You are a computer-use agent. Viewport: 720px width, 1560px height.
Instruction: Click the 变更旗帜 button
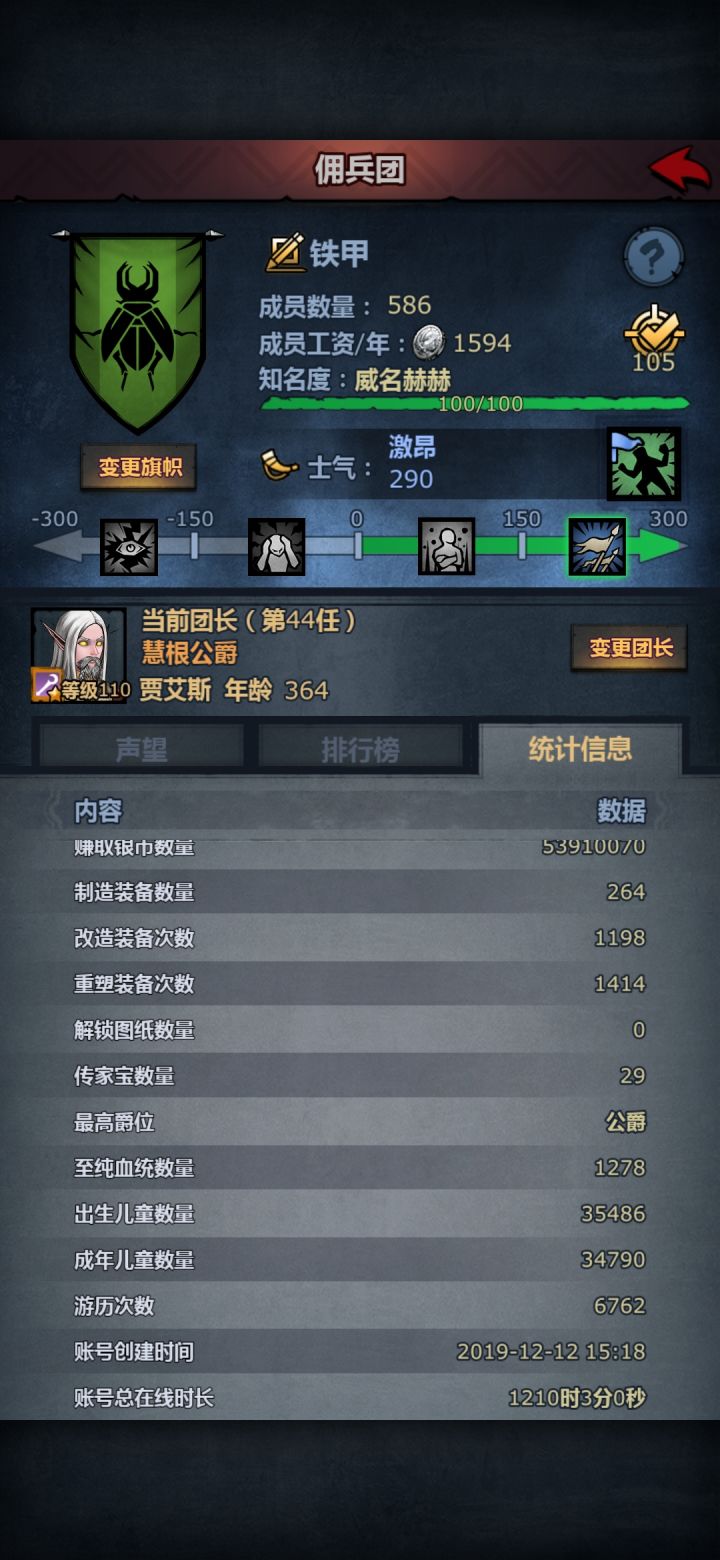138,466
